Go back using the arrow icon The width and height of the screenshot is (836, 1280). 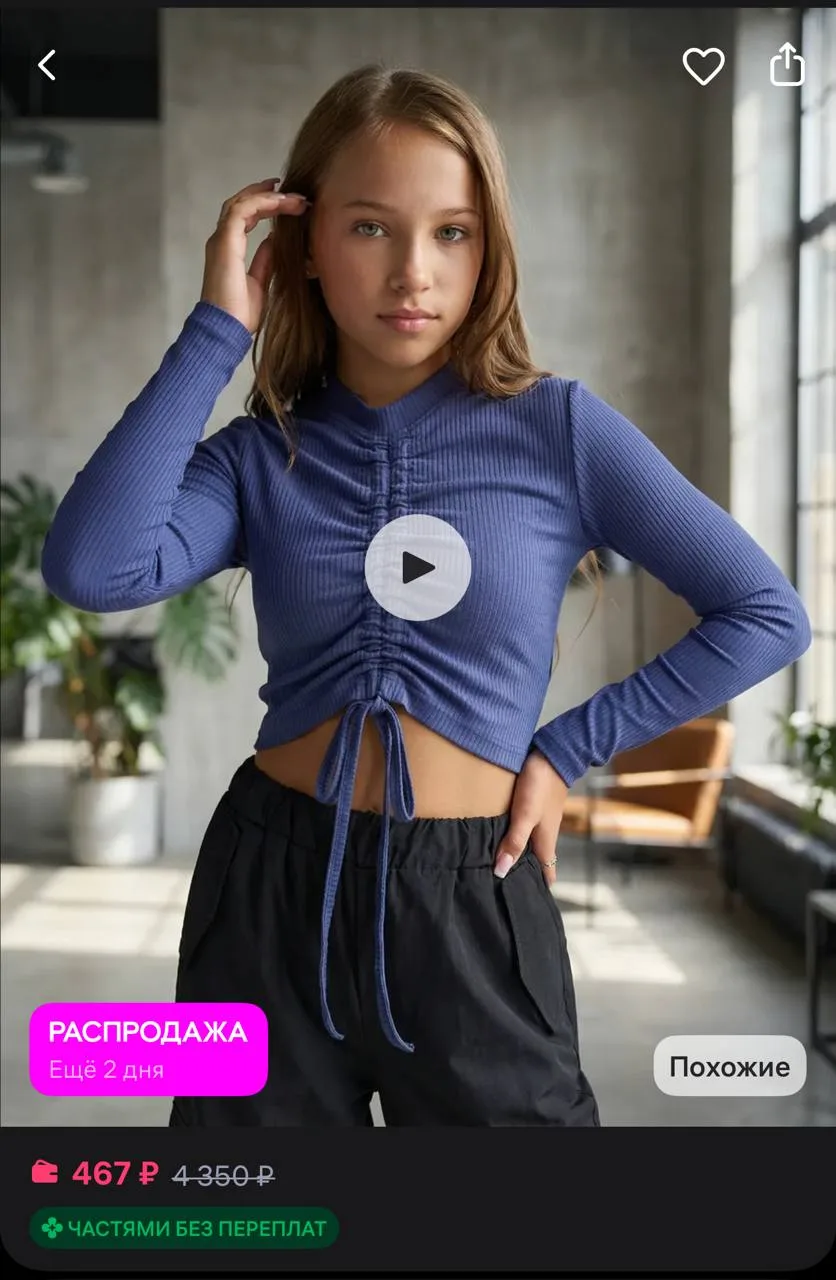47,65
